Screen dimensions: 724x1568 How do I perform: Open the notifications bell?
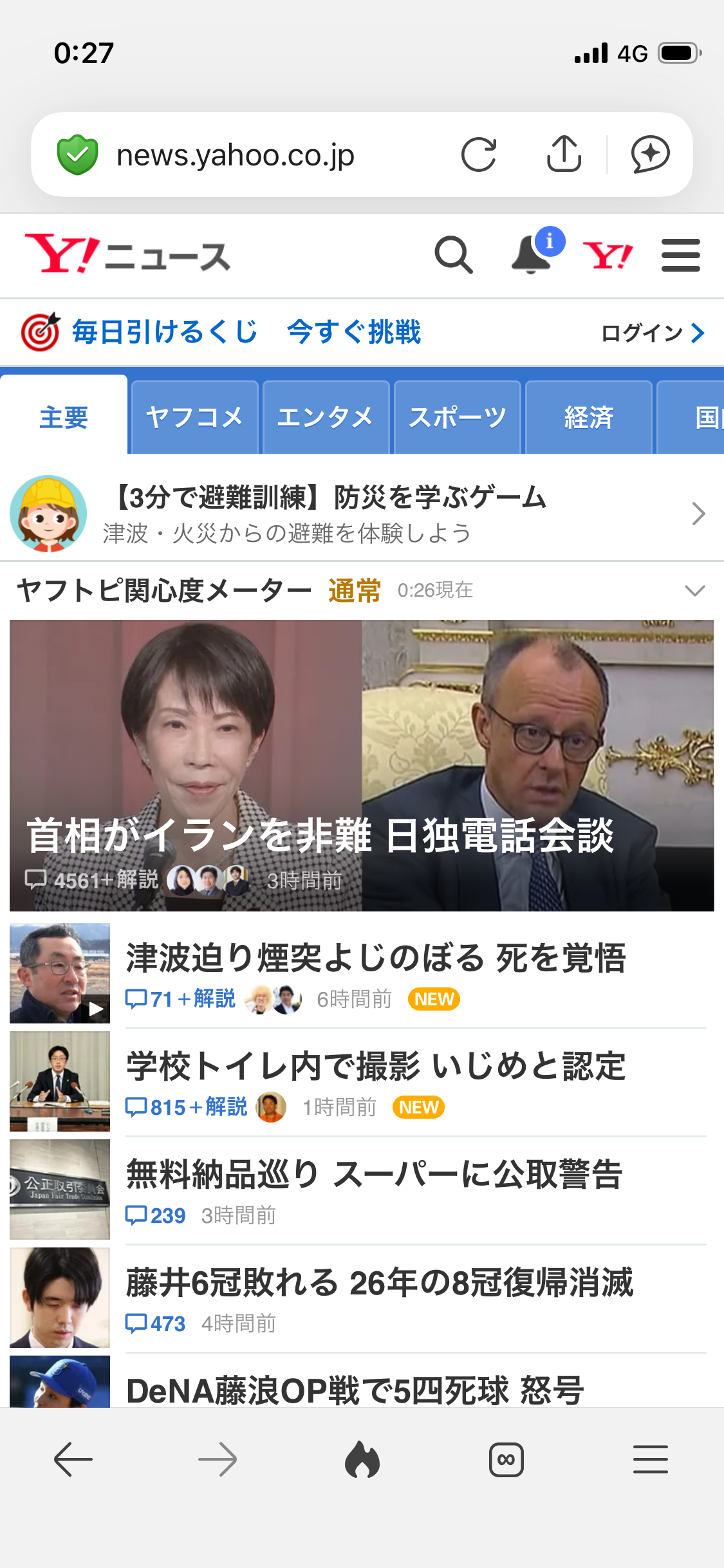click(x=532, y=256)
